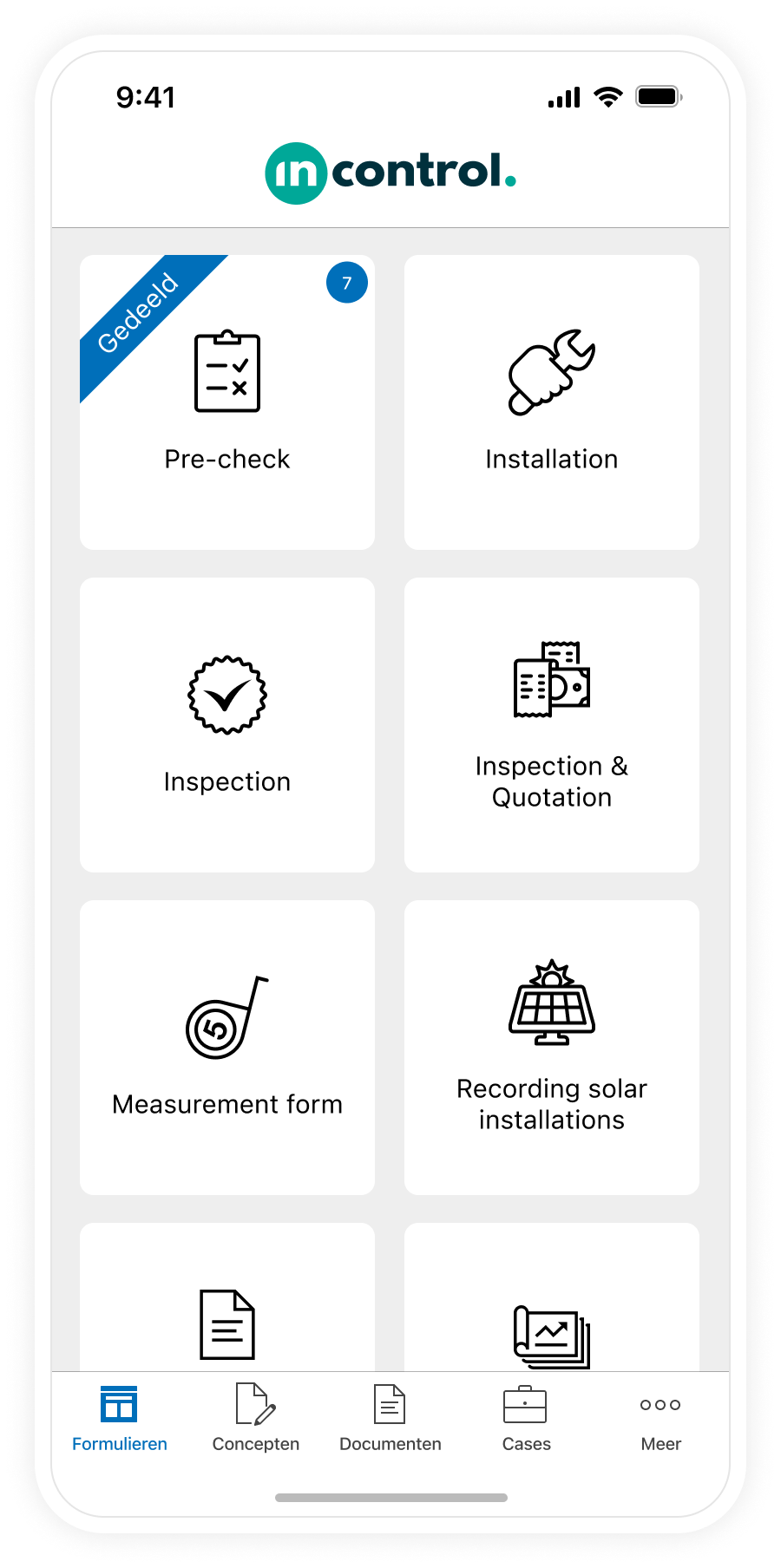Tap the Wi-Fi icon in the status bar

(x=608, y=97)
